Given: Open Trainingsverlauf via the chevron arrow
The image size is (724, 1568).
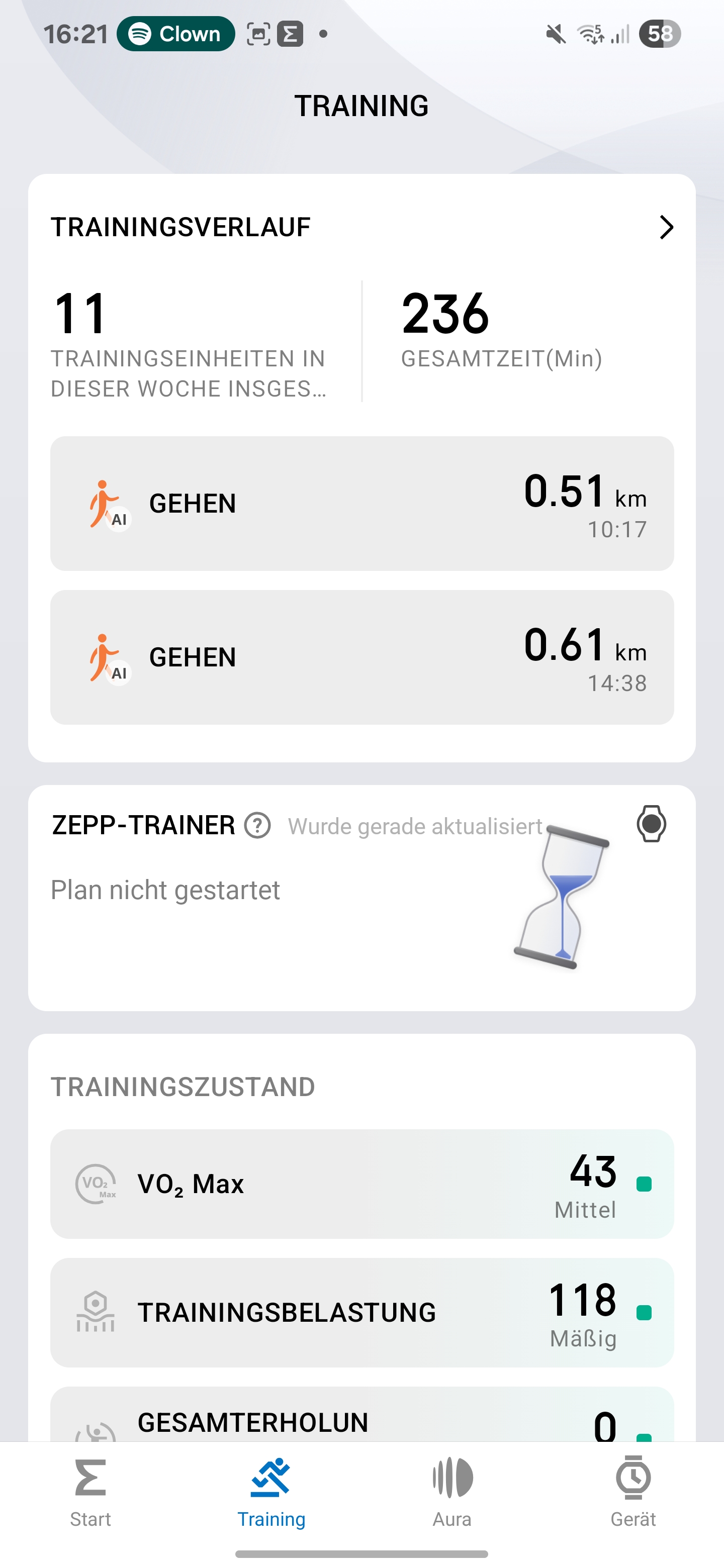Looking at the screenshot, I should (666, 228).
